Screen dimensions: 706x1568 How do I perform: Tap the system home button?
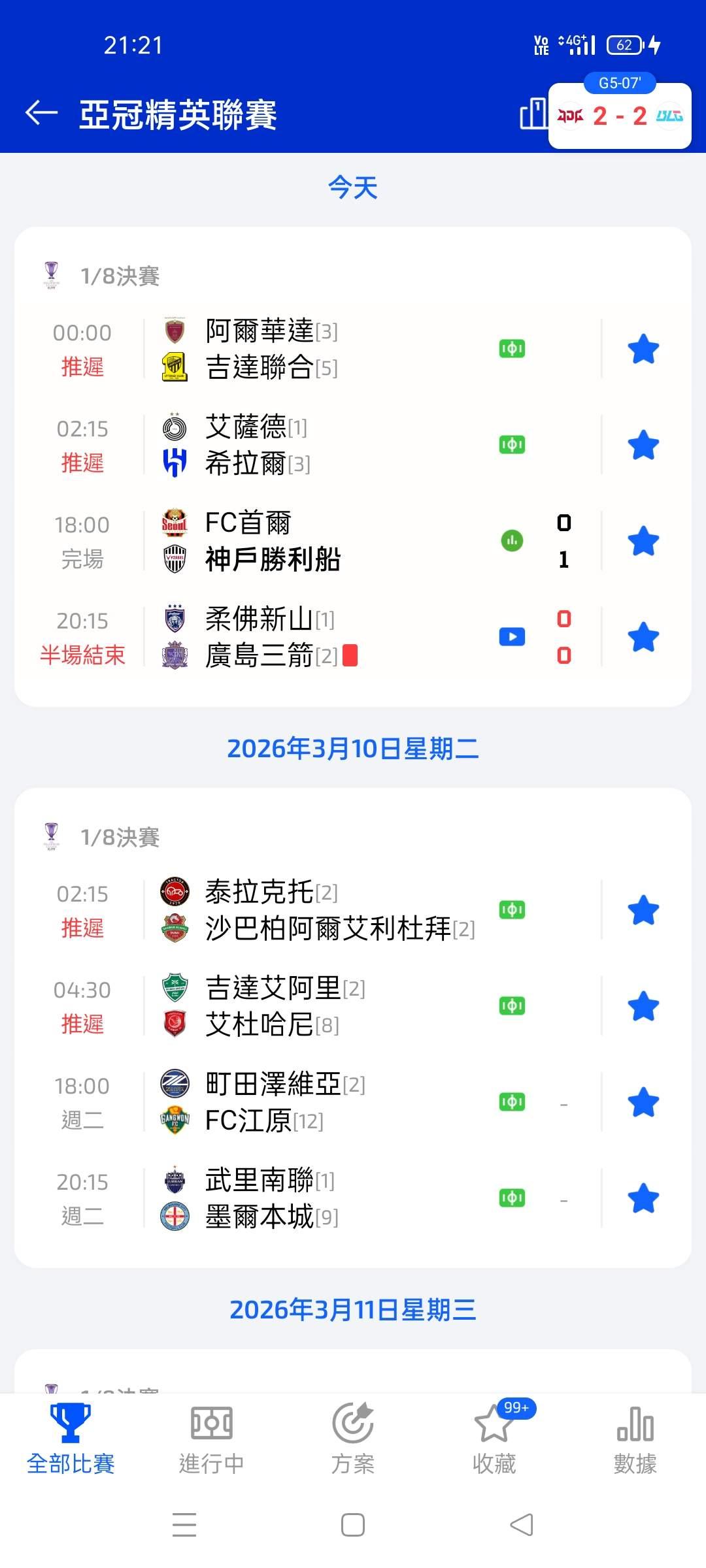(353, 1526)
